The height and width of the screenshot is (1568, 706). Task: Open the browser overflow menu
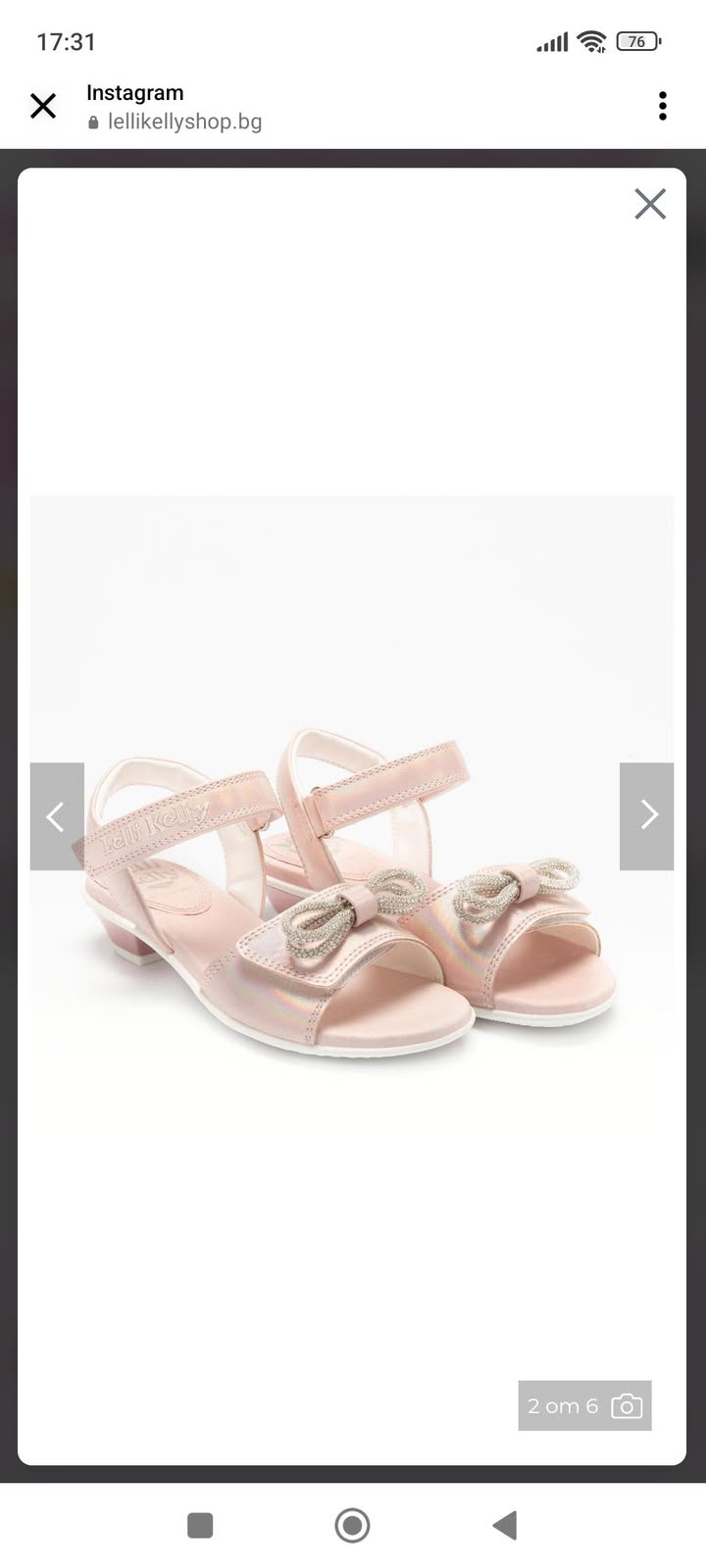[x=663, y=106]
